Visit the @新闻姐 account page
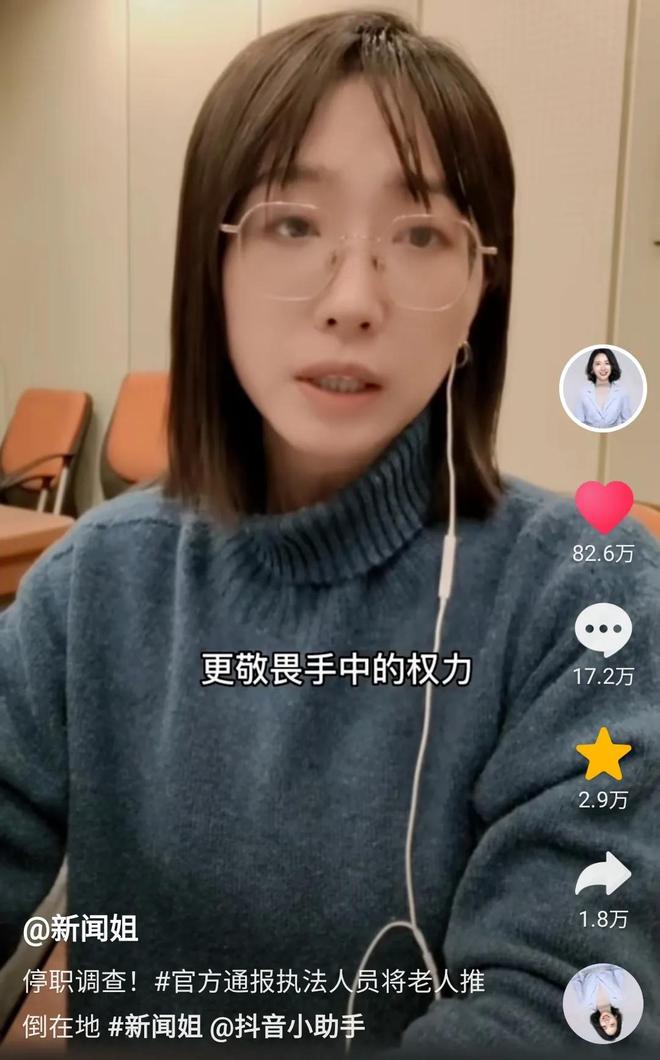The image size is (660, 1060). click(x=80, y=929)
